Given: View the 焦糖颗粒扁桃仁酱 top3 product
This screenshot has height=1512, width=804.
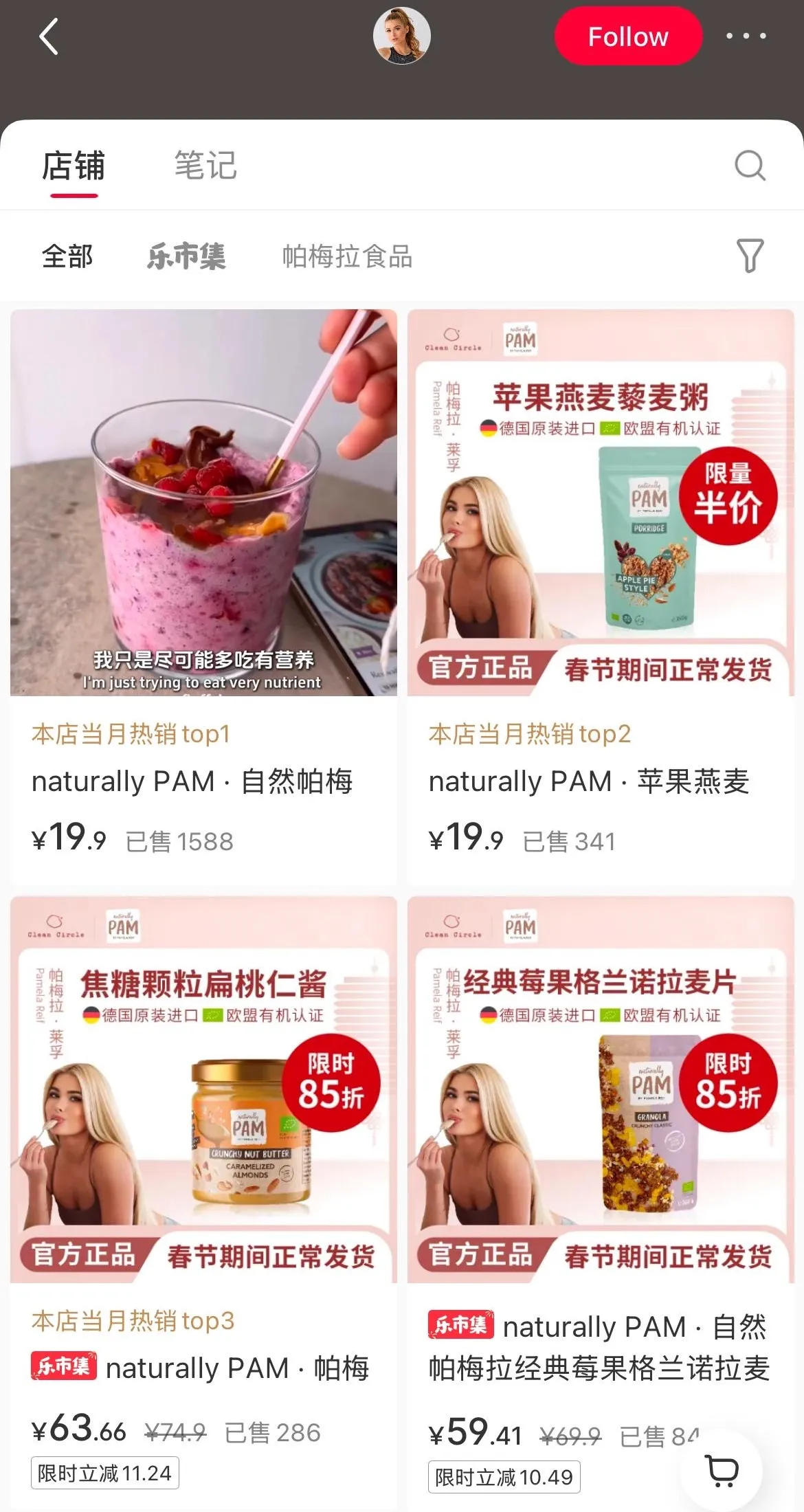Looking at the screenshot, I should [x=203, y=1203].
